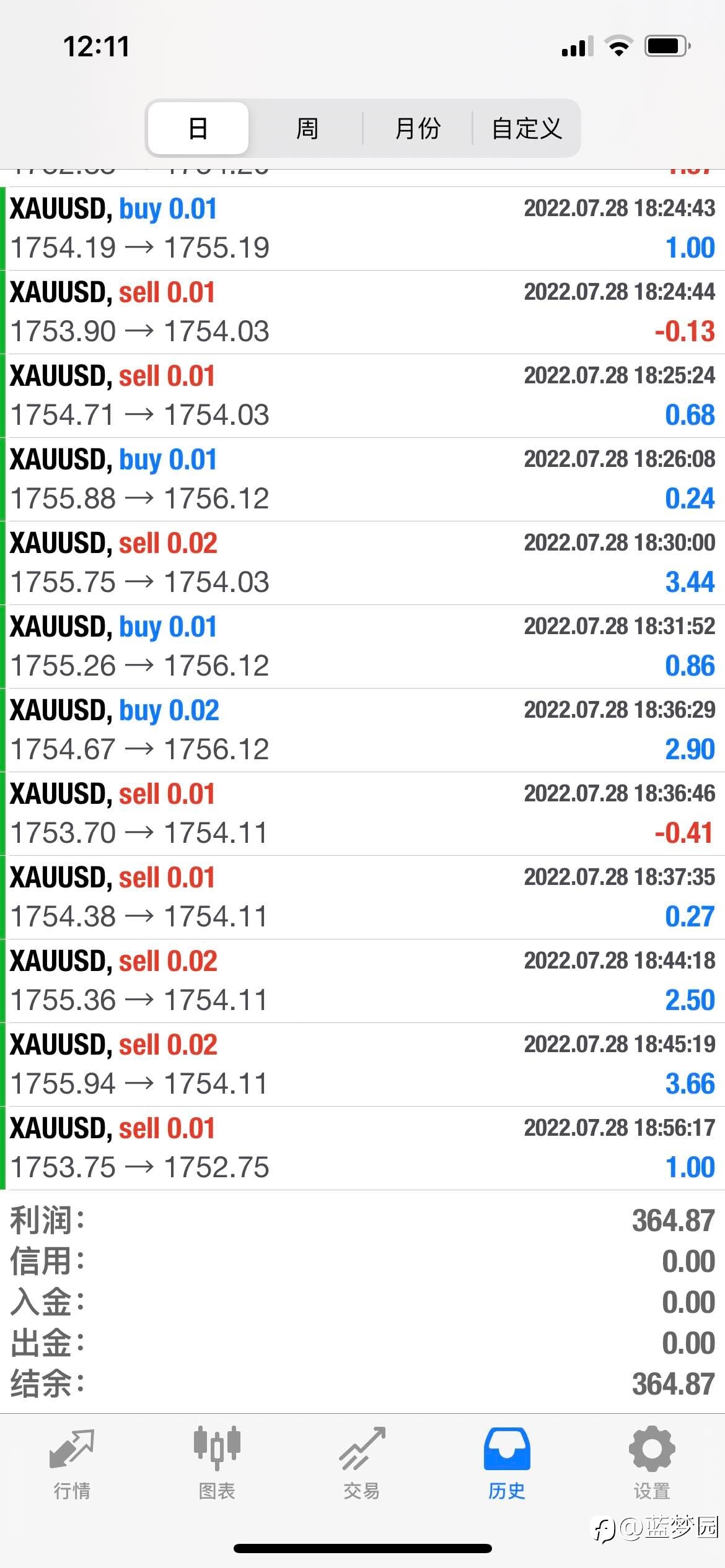Open the sell trade with -0.13 loss
This screenshot has width=725, height=1568.
tap(362, 312)
